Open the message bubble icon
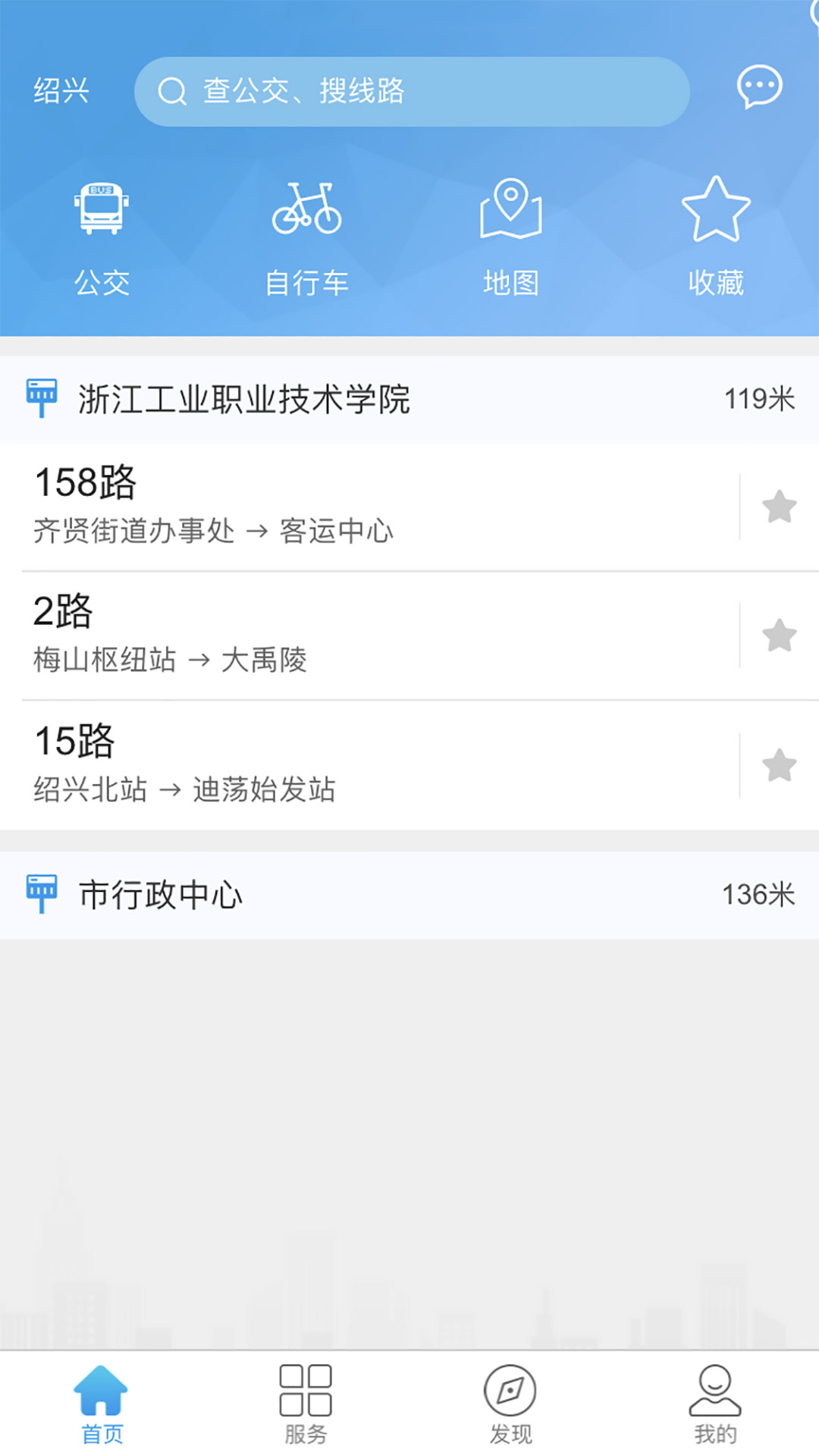The width and height of the screenshot is (819, 1456). (759, 87)
